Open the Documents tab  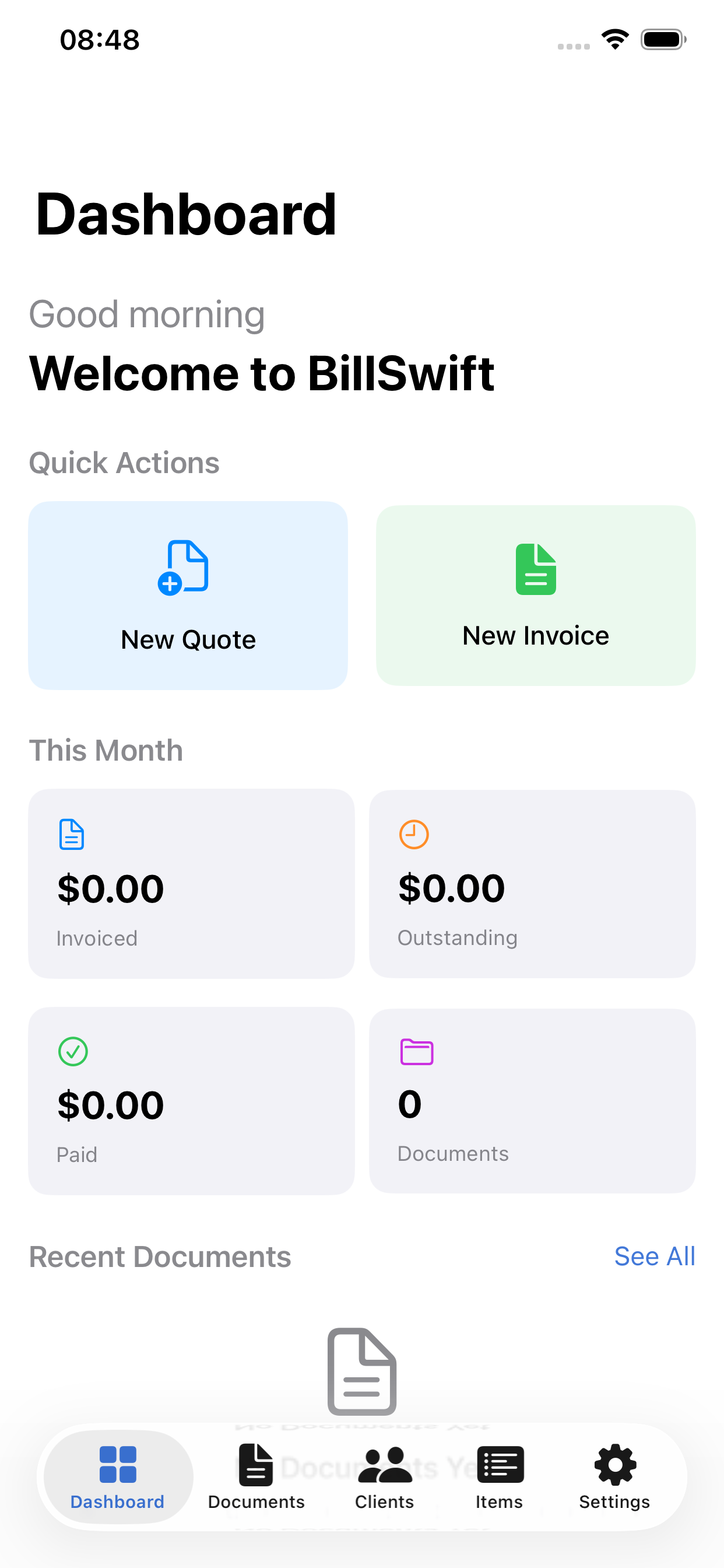[x=255, y=1476]
